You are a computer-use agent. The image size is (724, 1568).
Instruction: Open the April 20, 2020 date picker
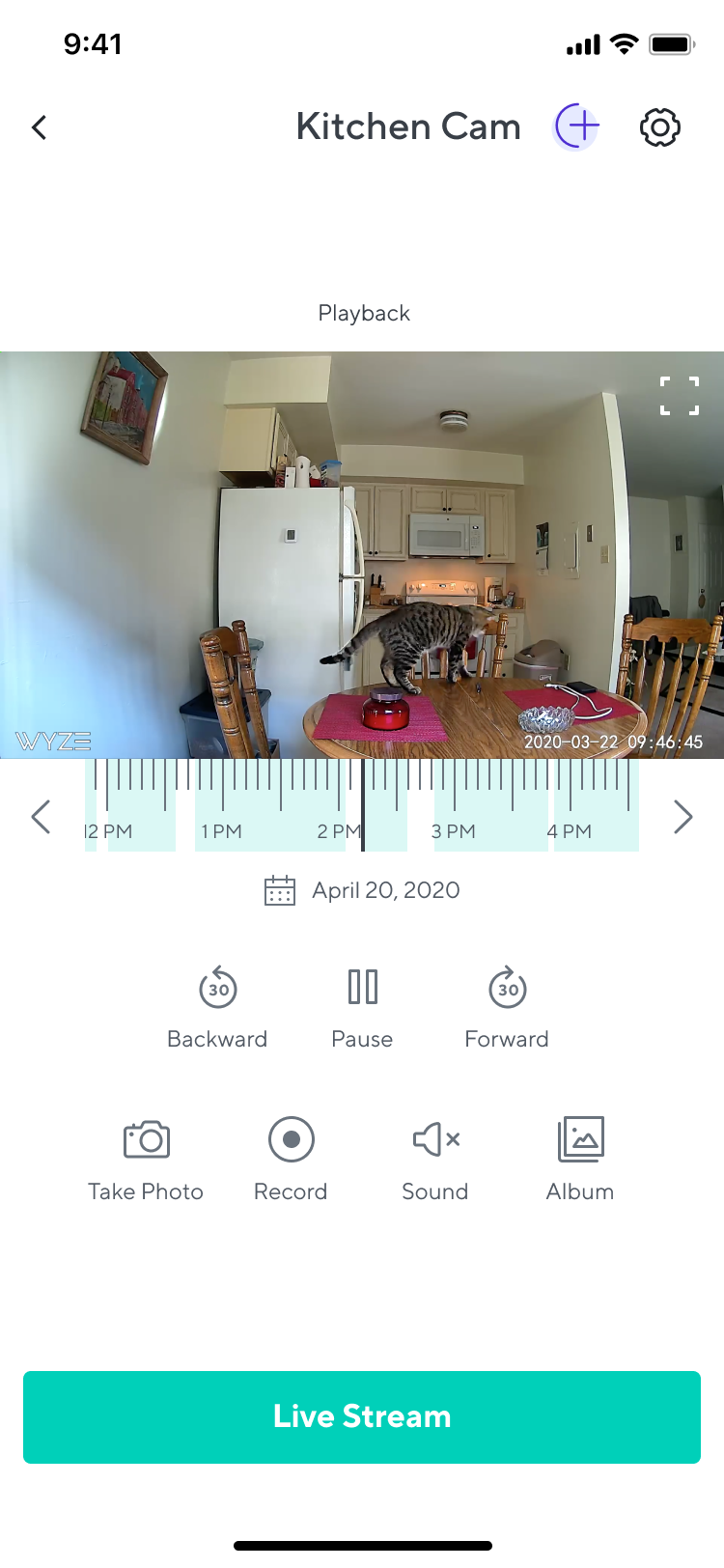[363, 890]
